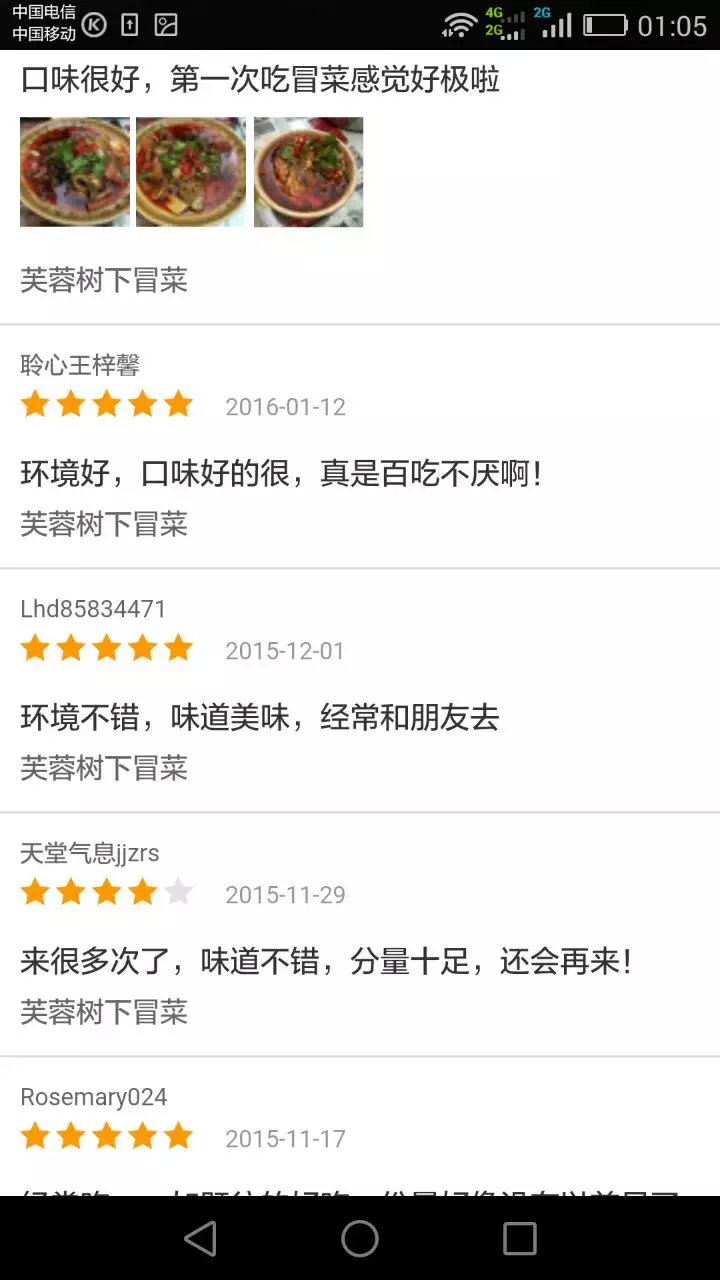Screen dimensions: 720x1280
Task: Show recent apps
Action: tap(519, 1239)
